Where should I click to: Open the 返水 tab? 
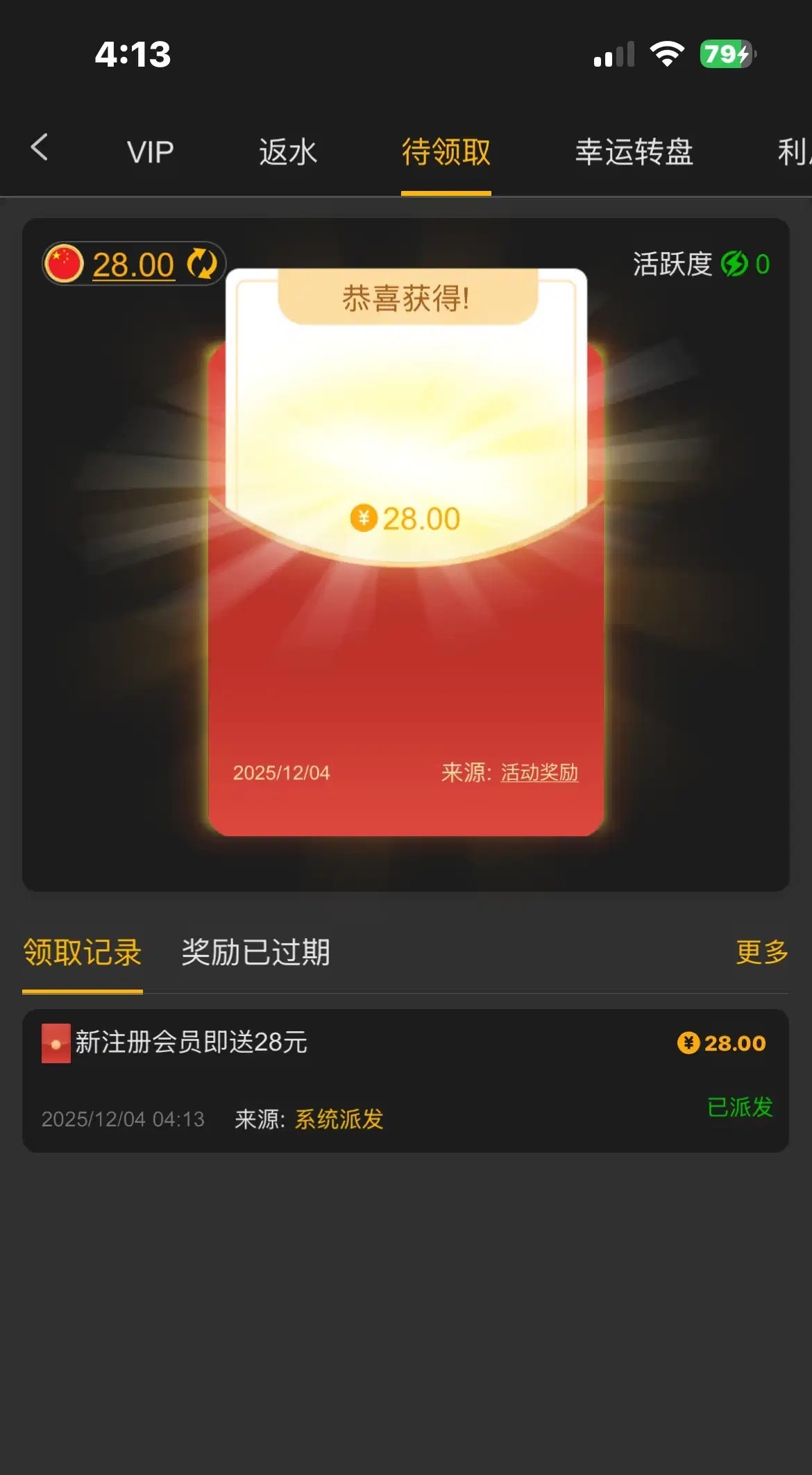[287, 152]
